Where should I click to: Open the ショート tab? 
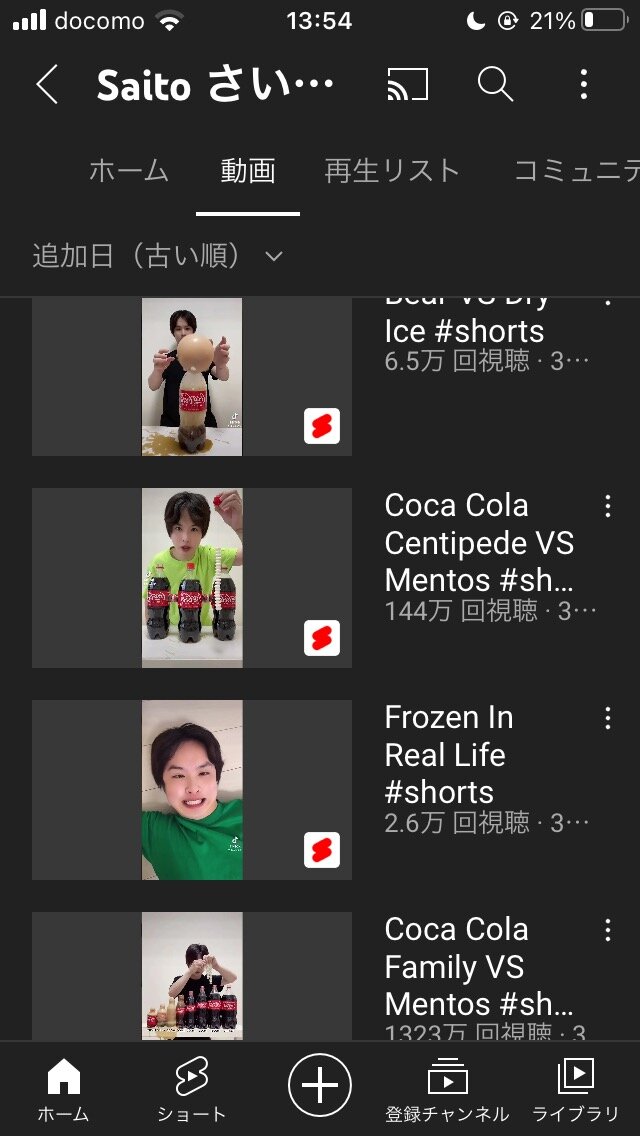tap(191, 1091)
